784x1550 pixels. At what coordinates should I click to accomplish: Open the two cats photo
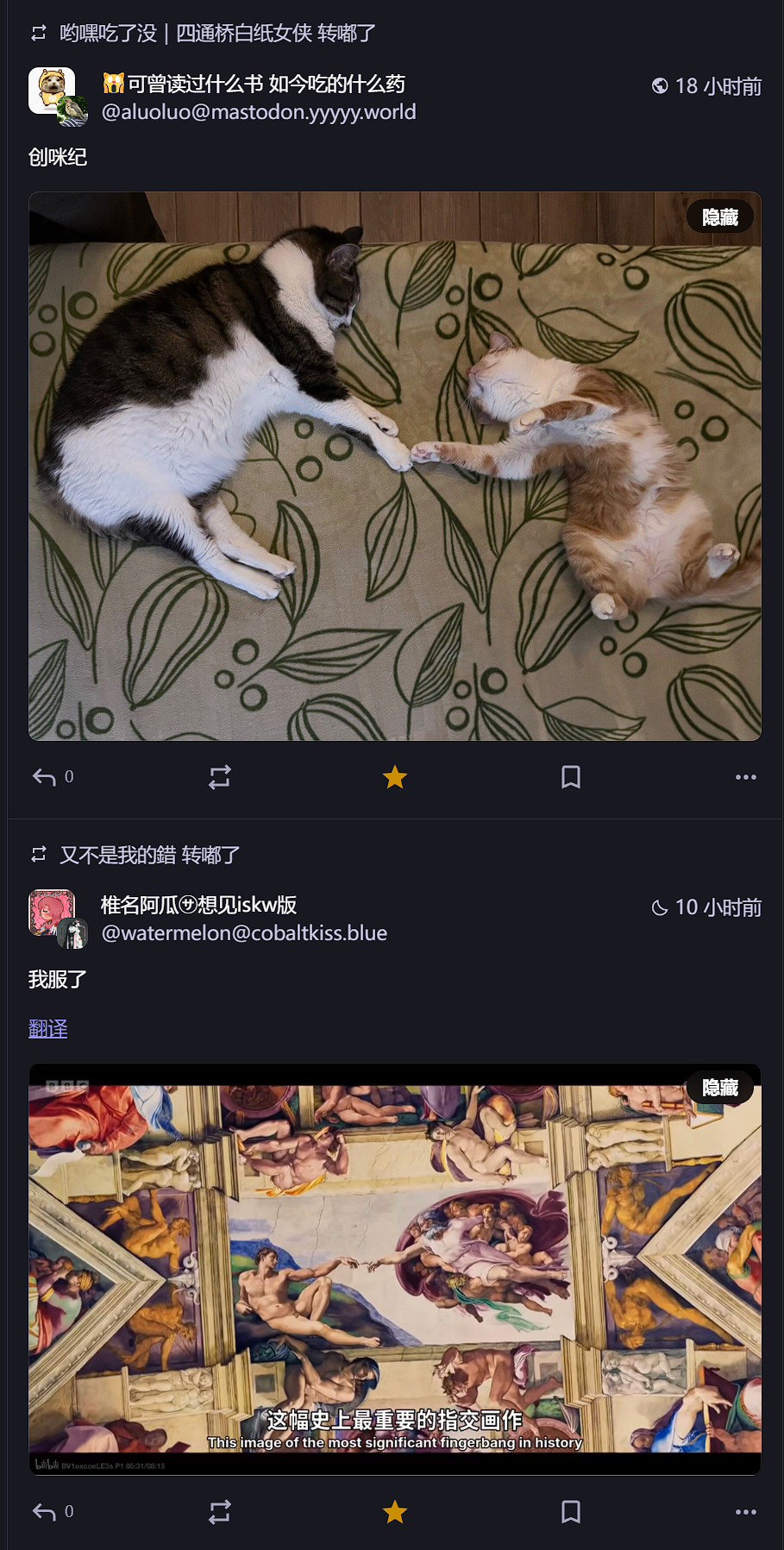click(x=395, y=466)
